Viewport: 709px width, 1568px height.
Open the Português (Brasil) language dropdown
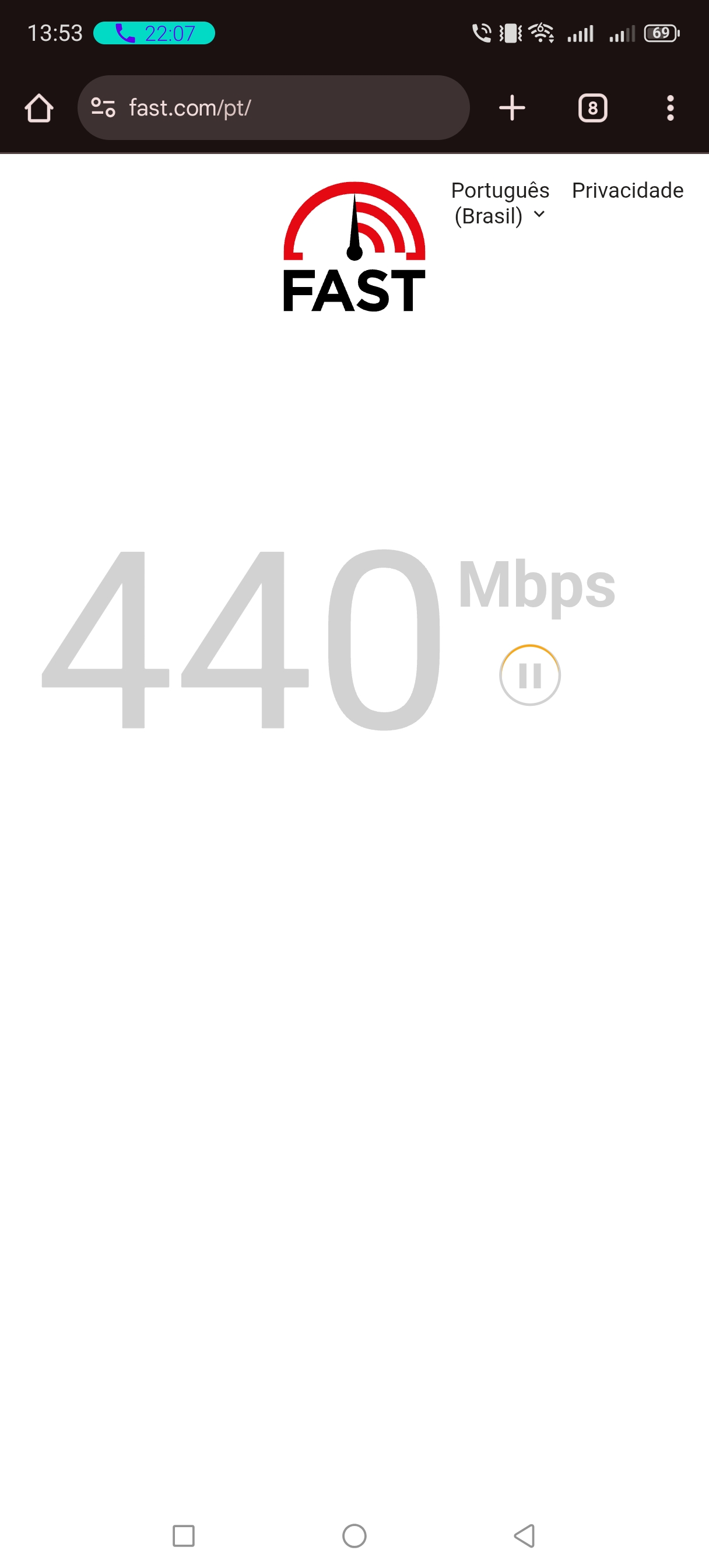tap(500, 204)
